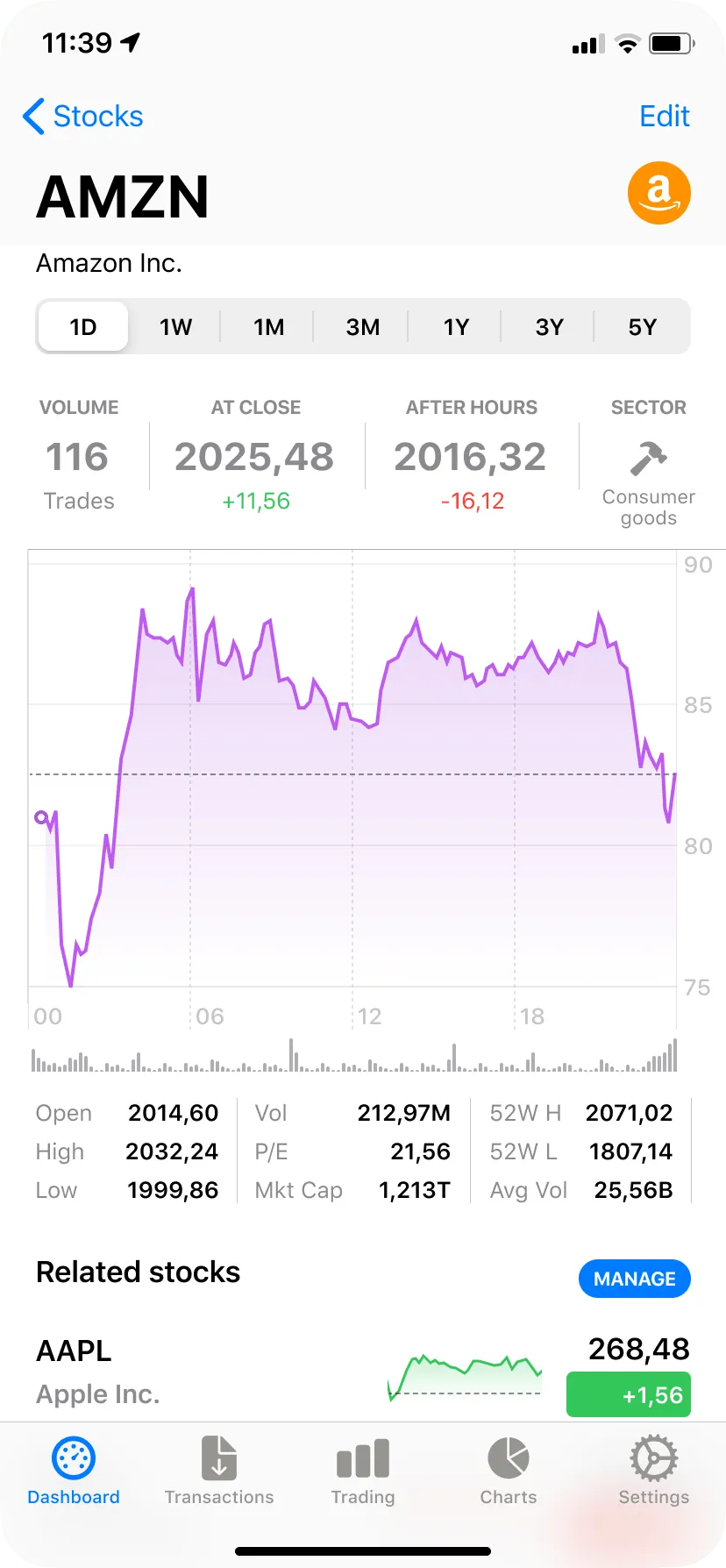Open the AAPL Apple Inc. stock row
This screenshot has height=1568, width=726.
click(x=363, y=1372)
